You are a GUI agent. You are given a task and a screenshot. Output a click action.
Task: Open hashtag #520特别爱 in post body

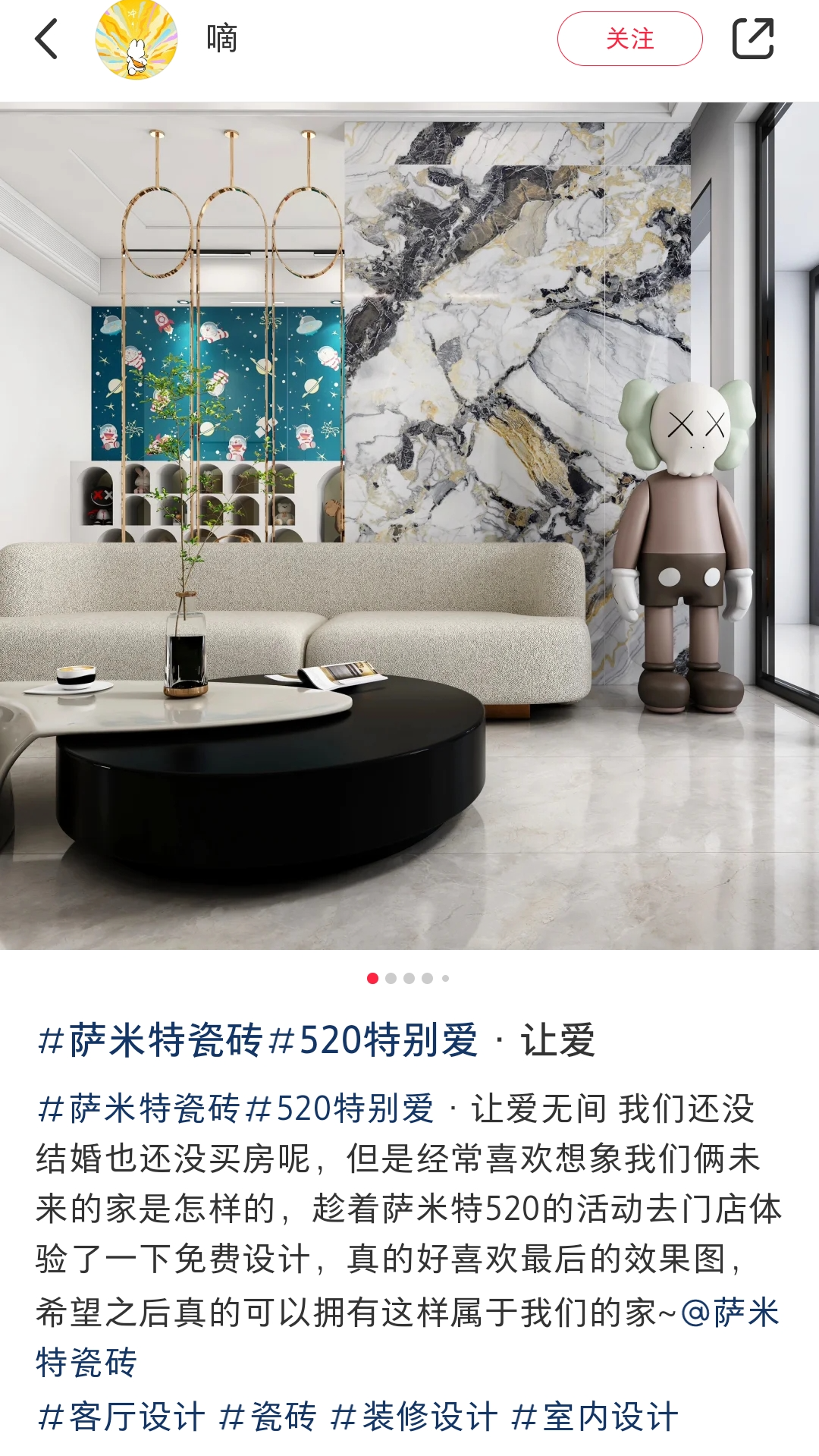(340, 1109)
